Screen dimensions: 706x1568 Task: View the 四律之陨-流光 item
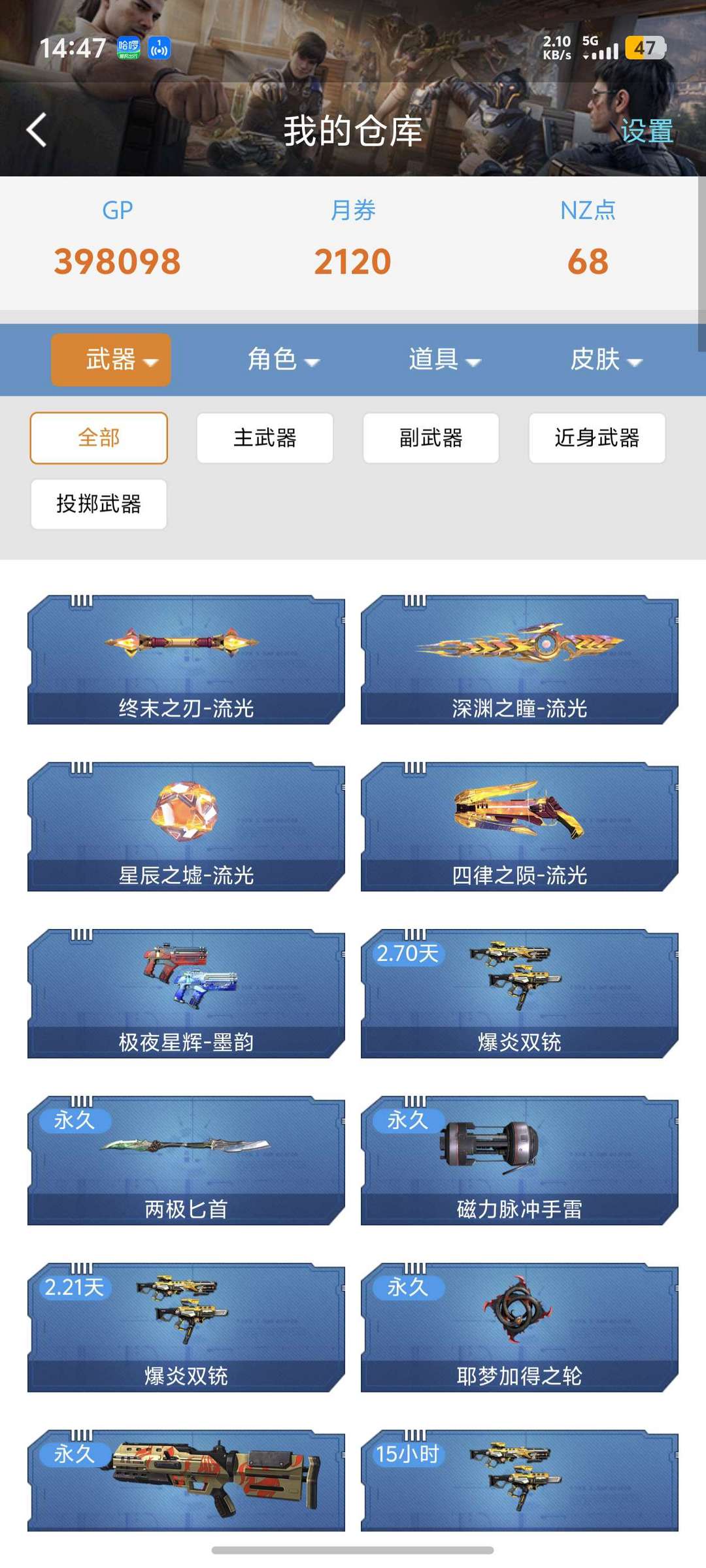point(520,826)
